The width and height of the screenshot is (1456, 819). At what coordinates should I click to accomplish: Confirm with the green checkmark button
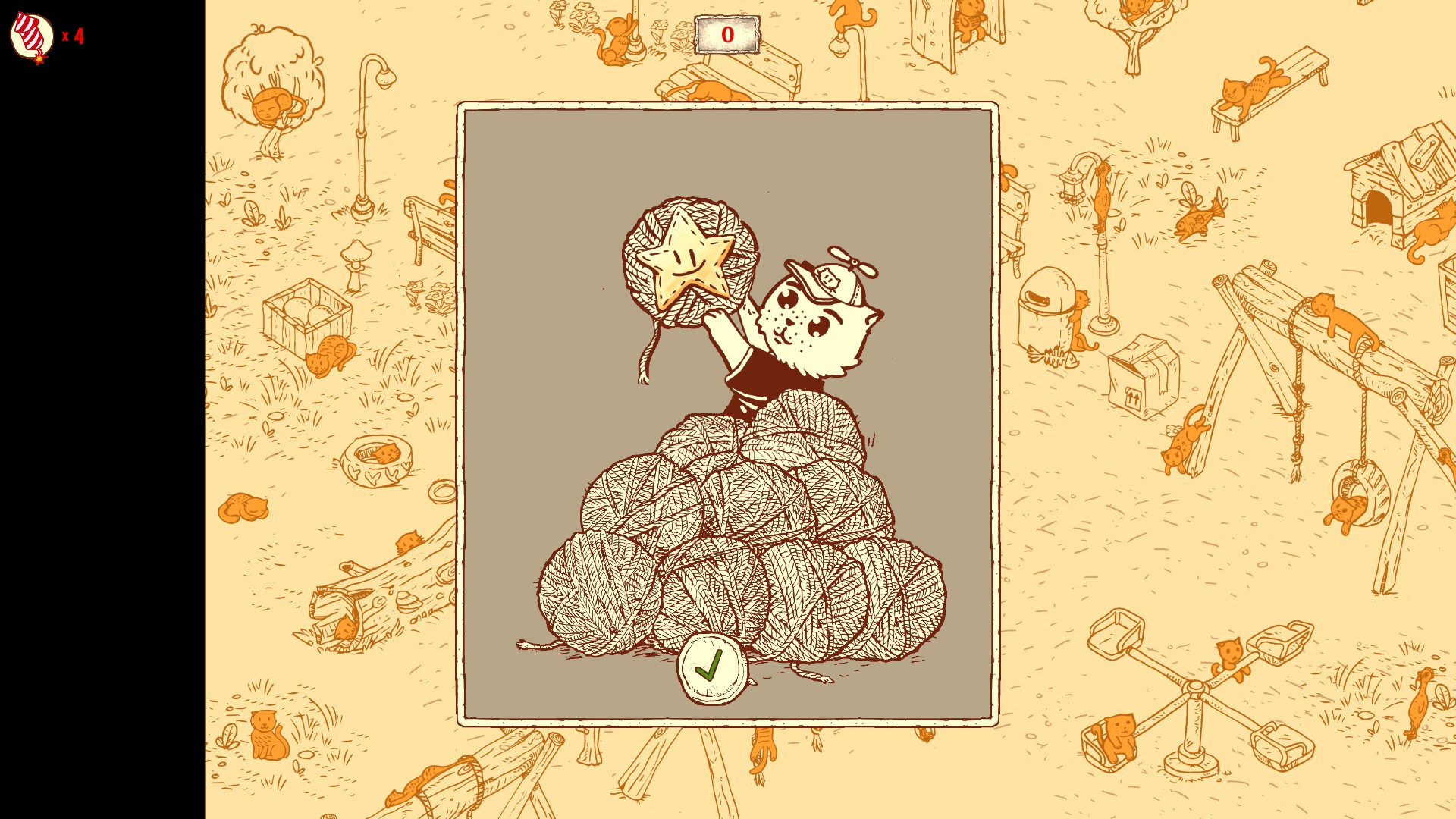(x=711, y=668)
